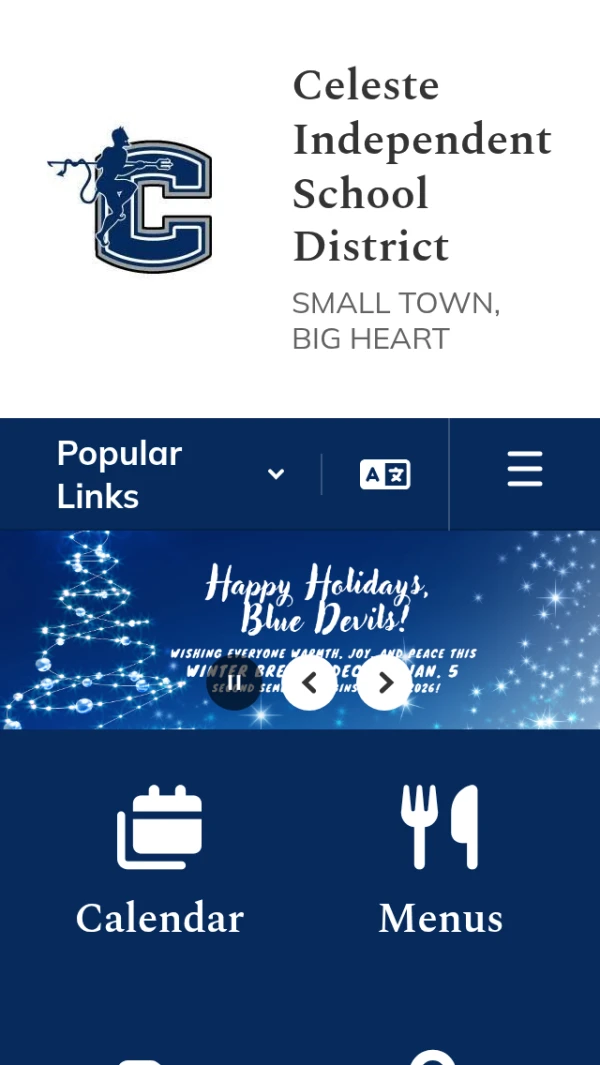This screenshot has width=600, height=1065.
Task: Advance to the next banner slide
Action: (385, 682)
